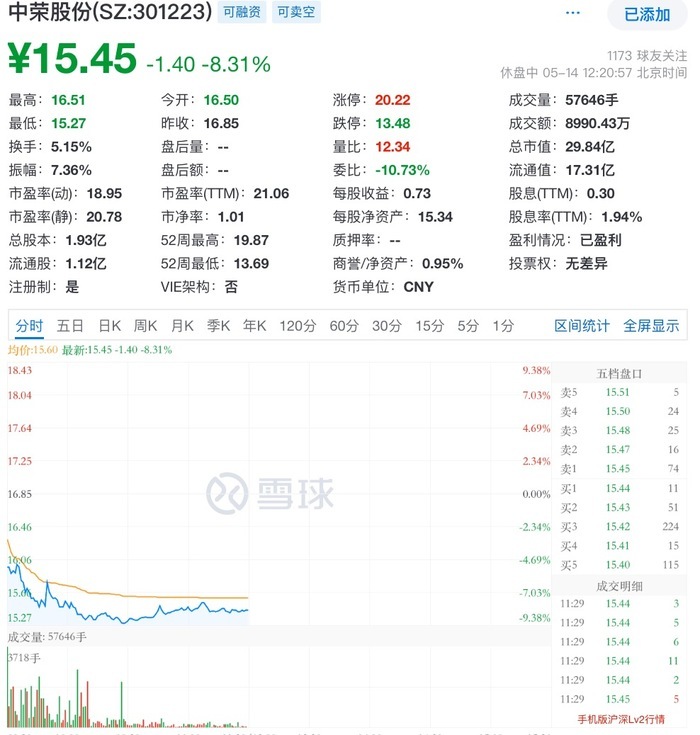The height and width of the screenshot is (735, 700).
Task: Switch to the 五日 chart tab
Action: click(x=70, y=325)
